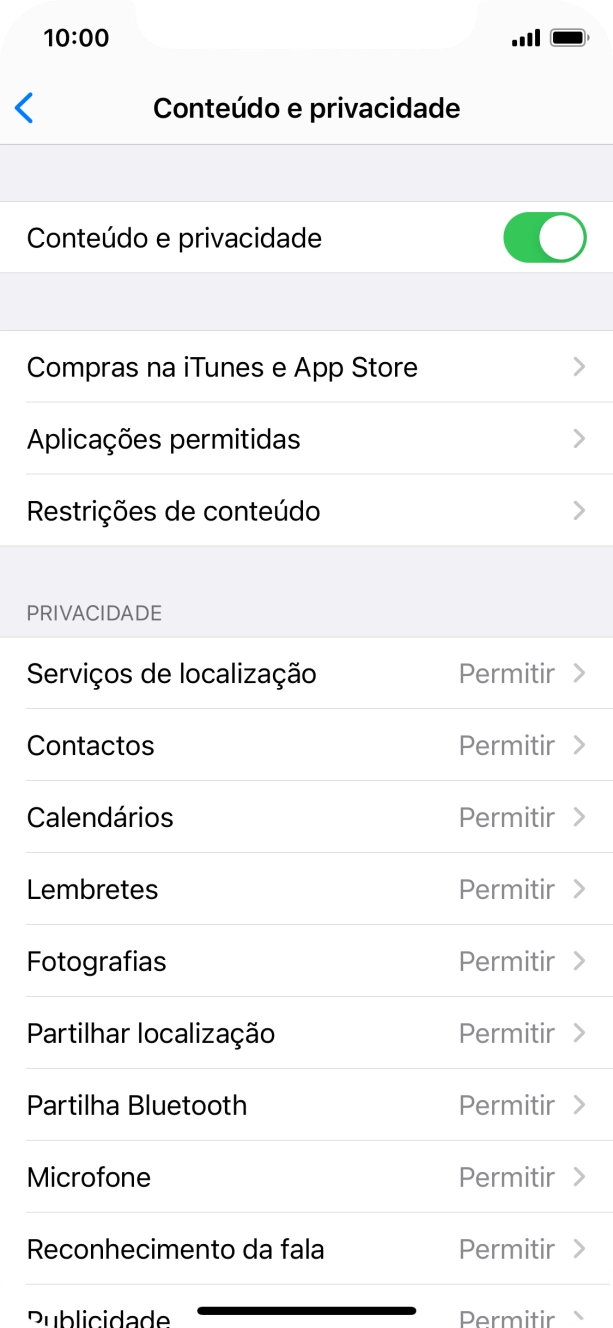The height and width of the screenshot is (1328, 613).
Task: Open Partilhar localização
Action: point(306,1034)
